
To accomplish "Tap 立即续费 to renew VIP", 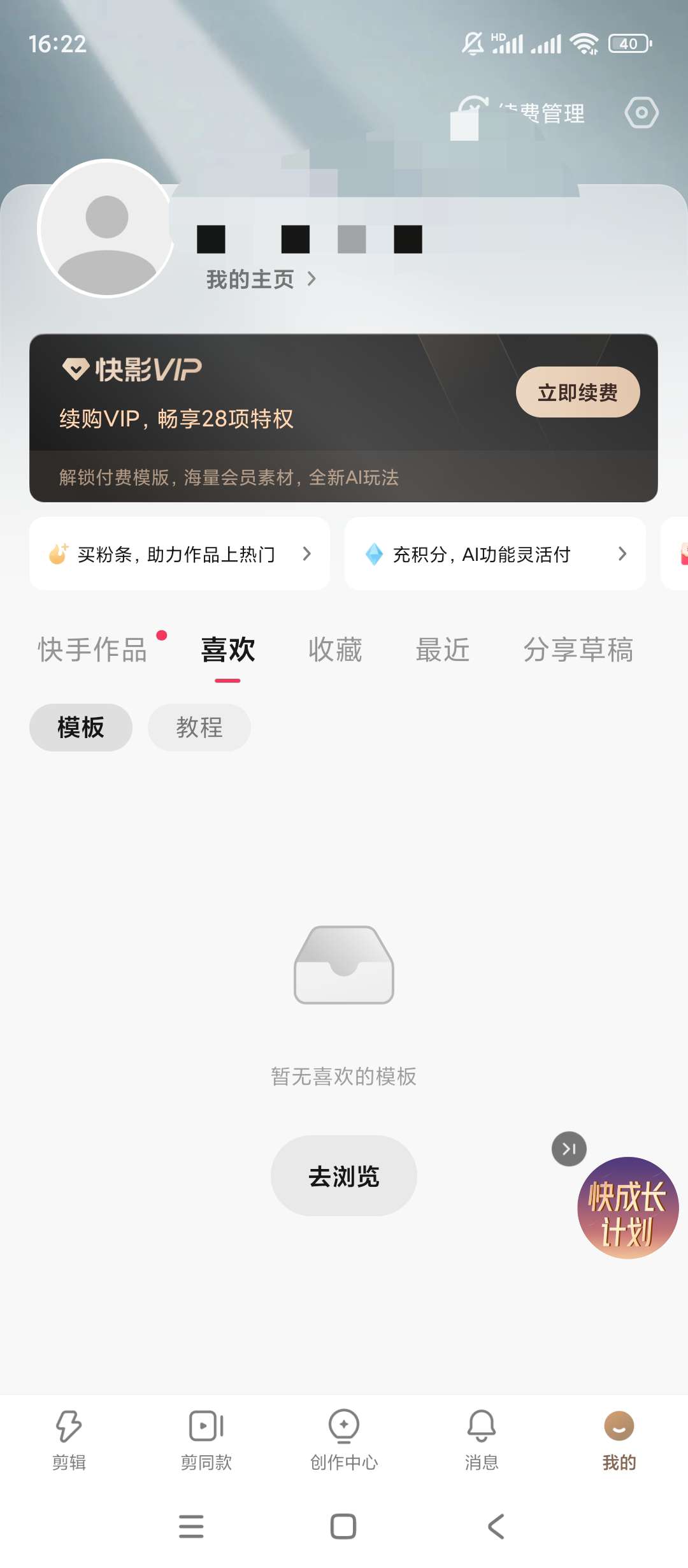I will coord(577,392).
